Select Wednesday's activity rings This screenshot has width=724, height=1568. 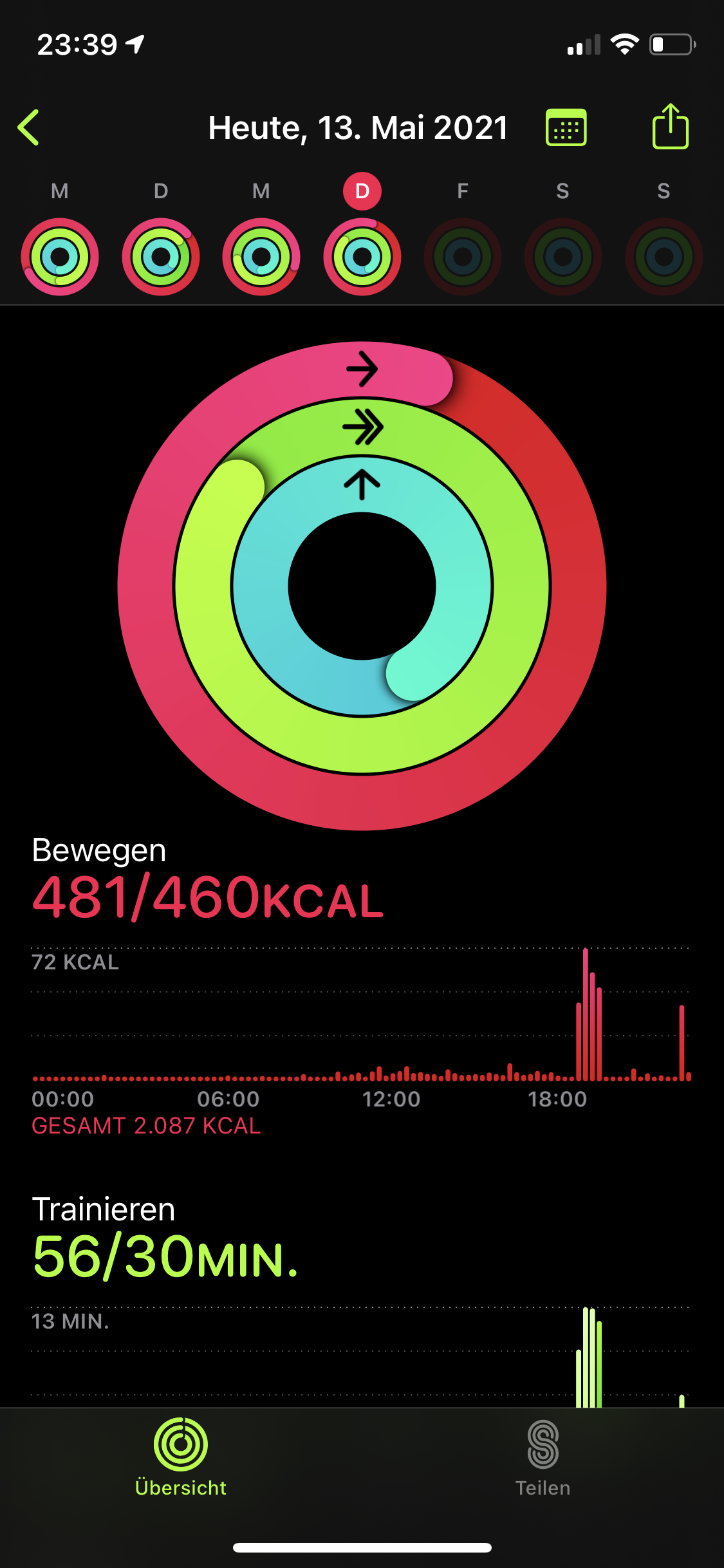point(261,257)
